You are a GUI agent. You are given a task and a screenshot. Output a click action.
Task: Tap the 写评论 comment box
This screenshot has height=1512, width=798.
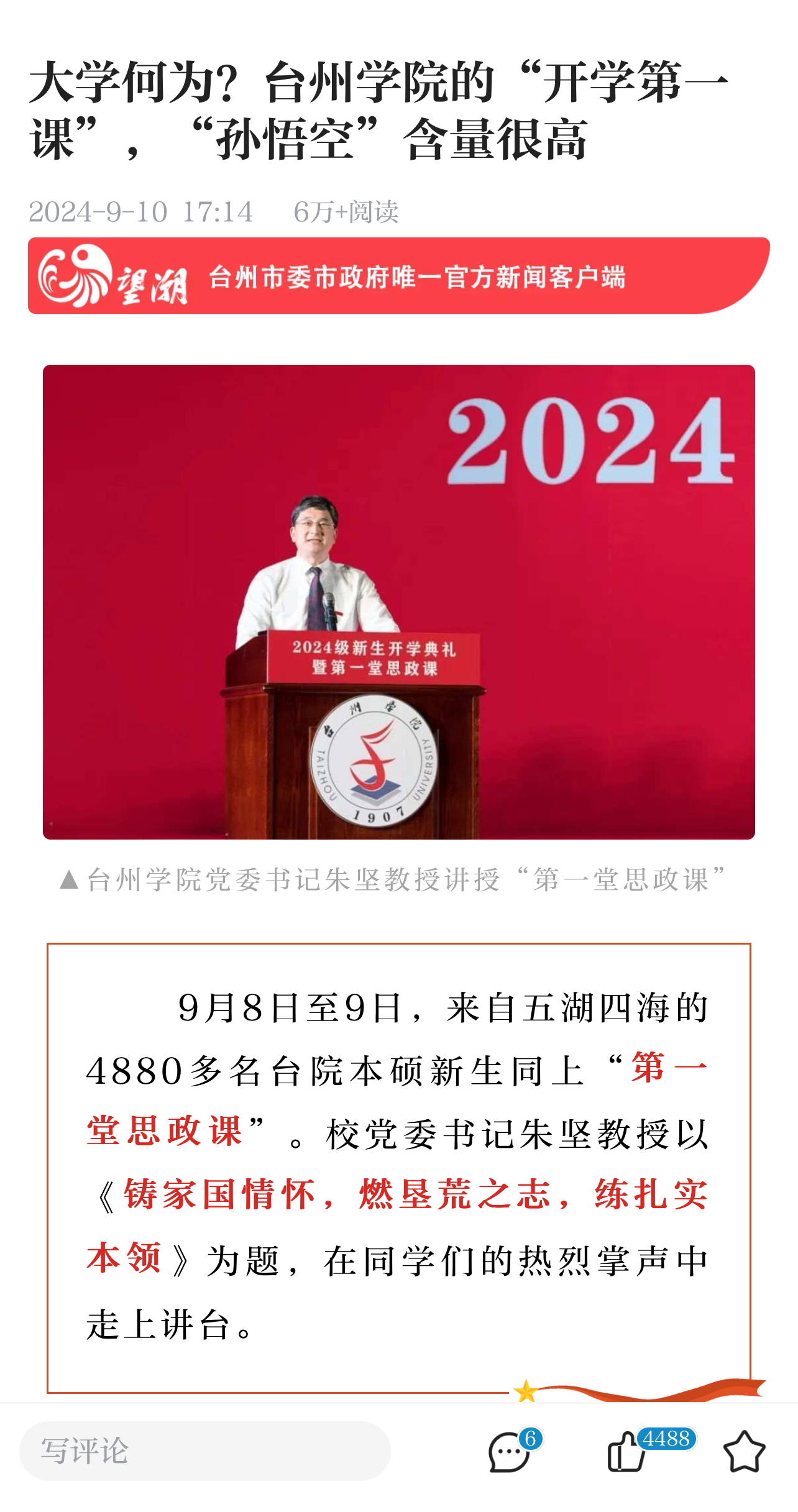click(x=205, y=1450)
